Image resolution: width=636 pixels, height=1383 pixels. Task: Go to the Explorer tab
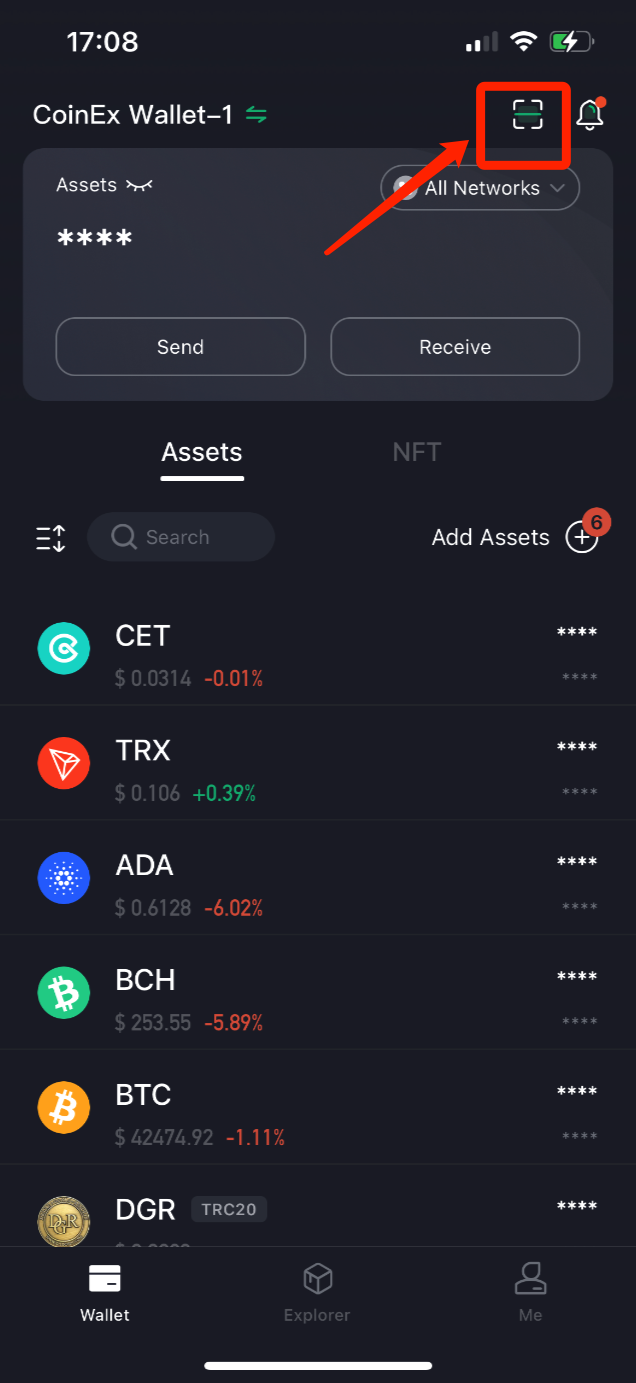[x=317, y=1291]
